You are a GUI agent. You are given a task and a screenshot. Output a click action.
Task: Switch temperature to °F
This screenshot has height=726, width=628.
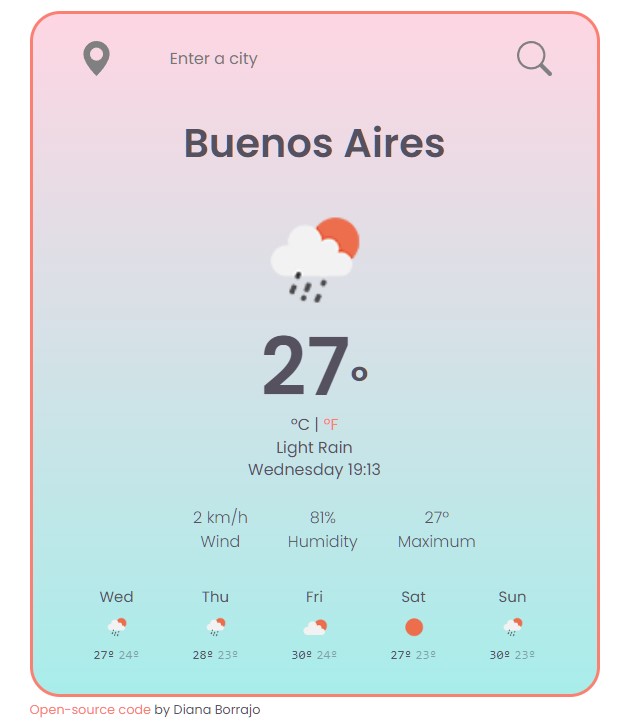point(331,424)
